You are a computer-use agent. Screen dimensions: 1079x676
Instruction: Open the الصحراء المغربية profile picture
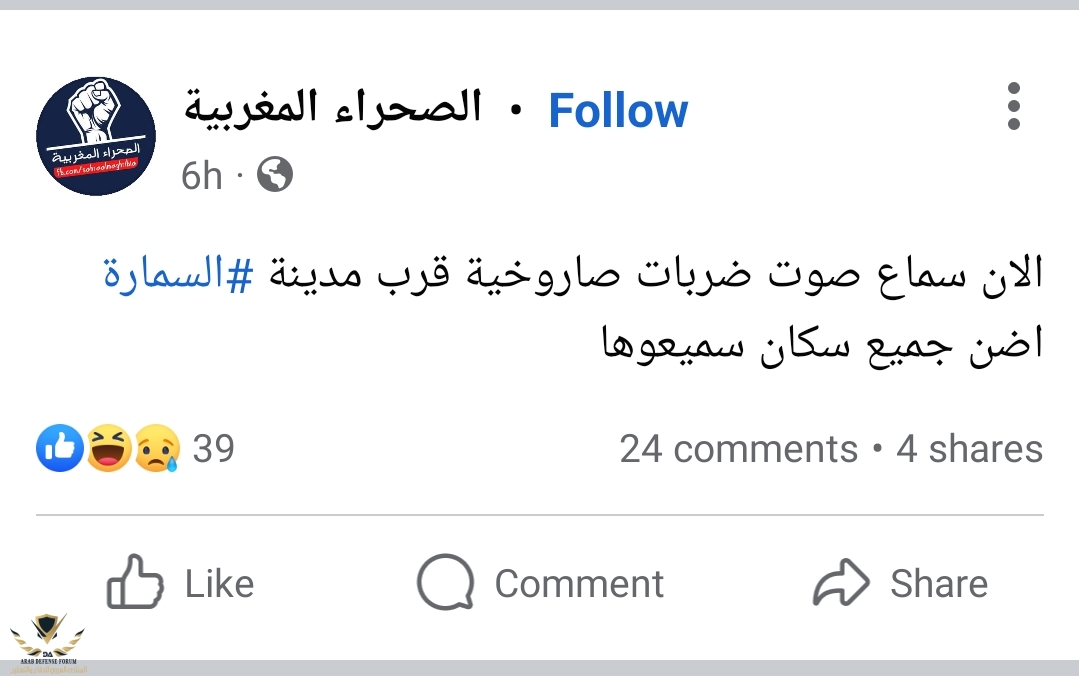[96, 135]
